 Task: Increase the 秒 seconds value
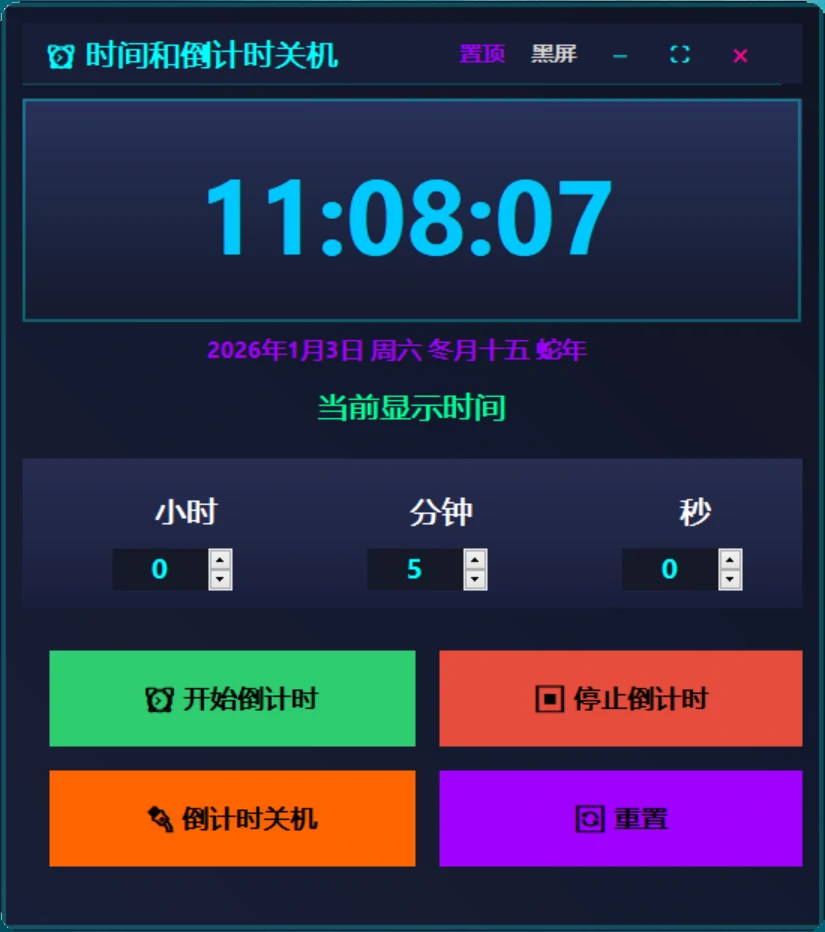click(730, 560)
